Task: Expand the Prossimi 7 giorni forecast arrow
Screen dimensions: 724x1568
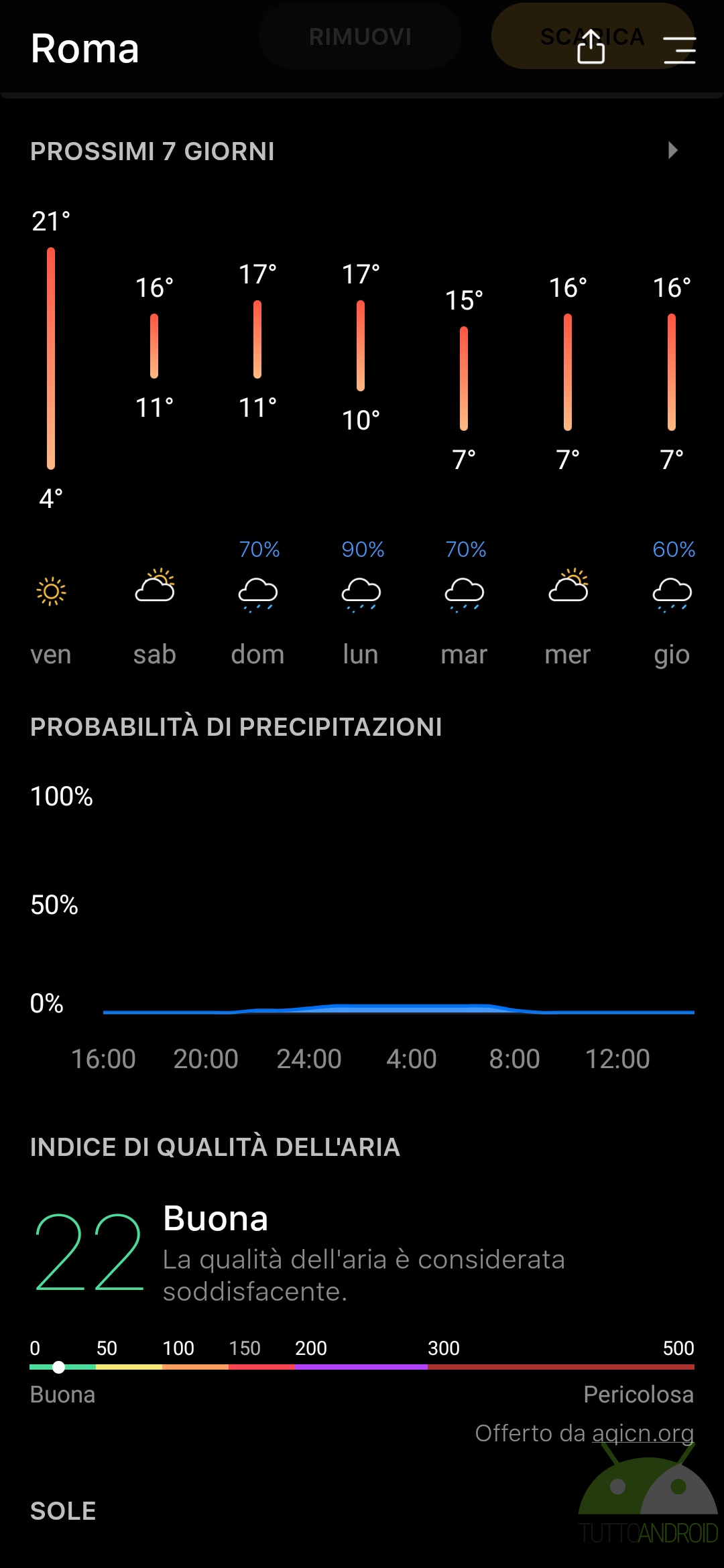Action: click(673, 150)
